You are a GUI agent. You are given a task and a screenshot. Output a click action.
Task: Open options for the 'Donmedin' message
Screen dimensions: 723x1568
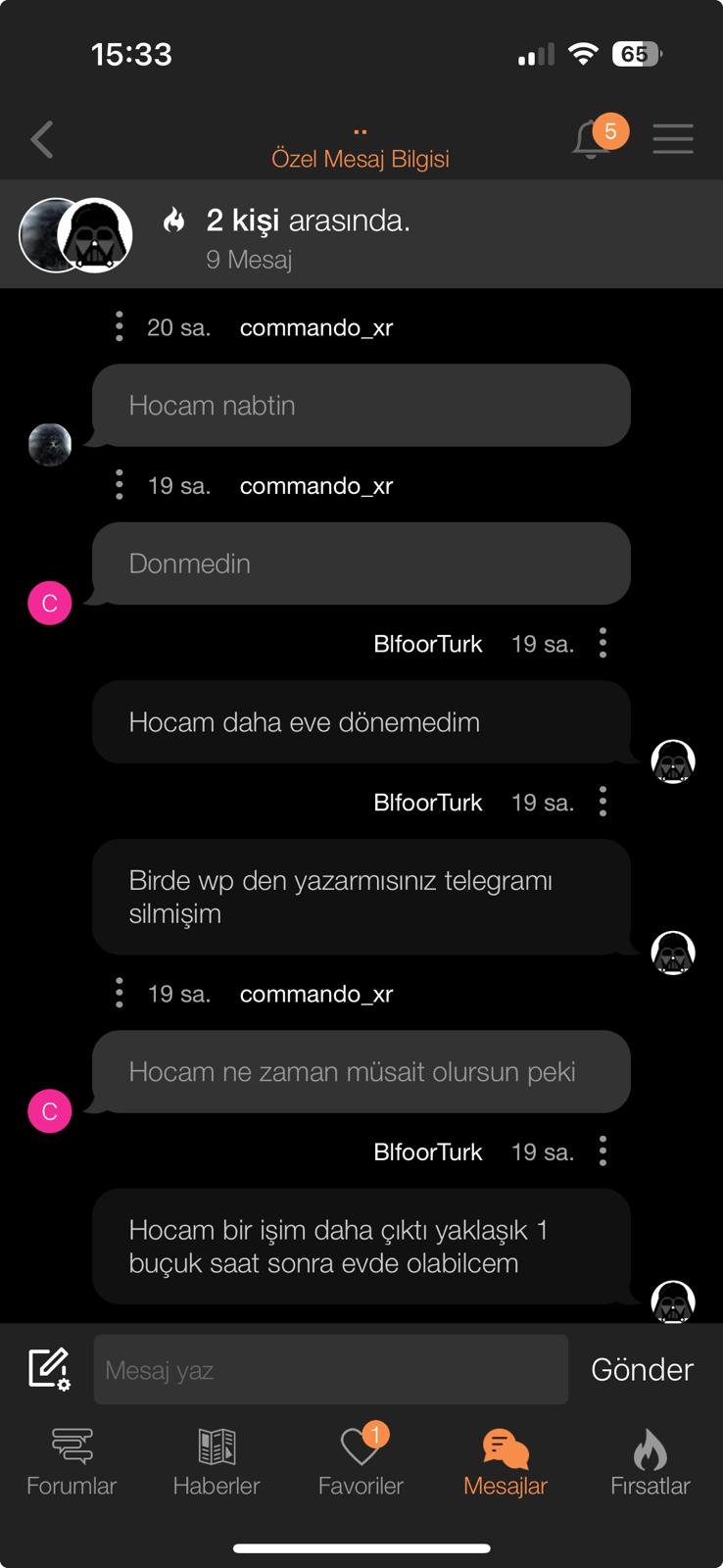pyautogui.click(x=120, y=485)
